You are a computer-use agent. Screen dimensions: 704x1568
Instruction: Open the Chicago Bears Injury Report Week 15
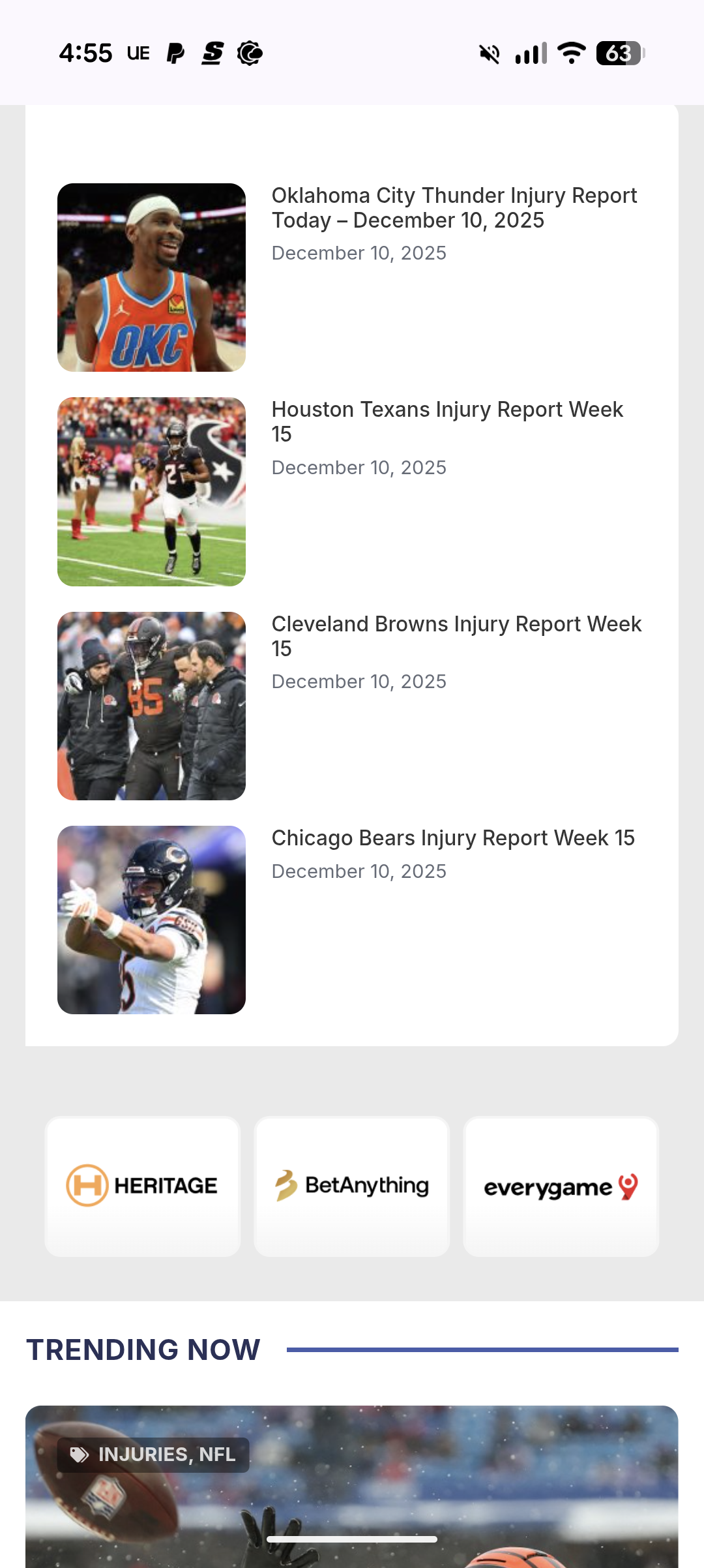click(x=453, y=837)
